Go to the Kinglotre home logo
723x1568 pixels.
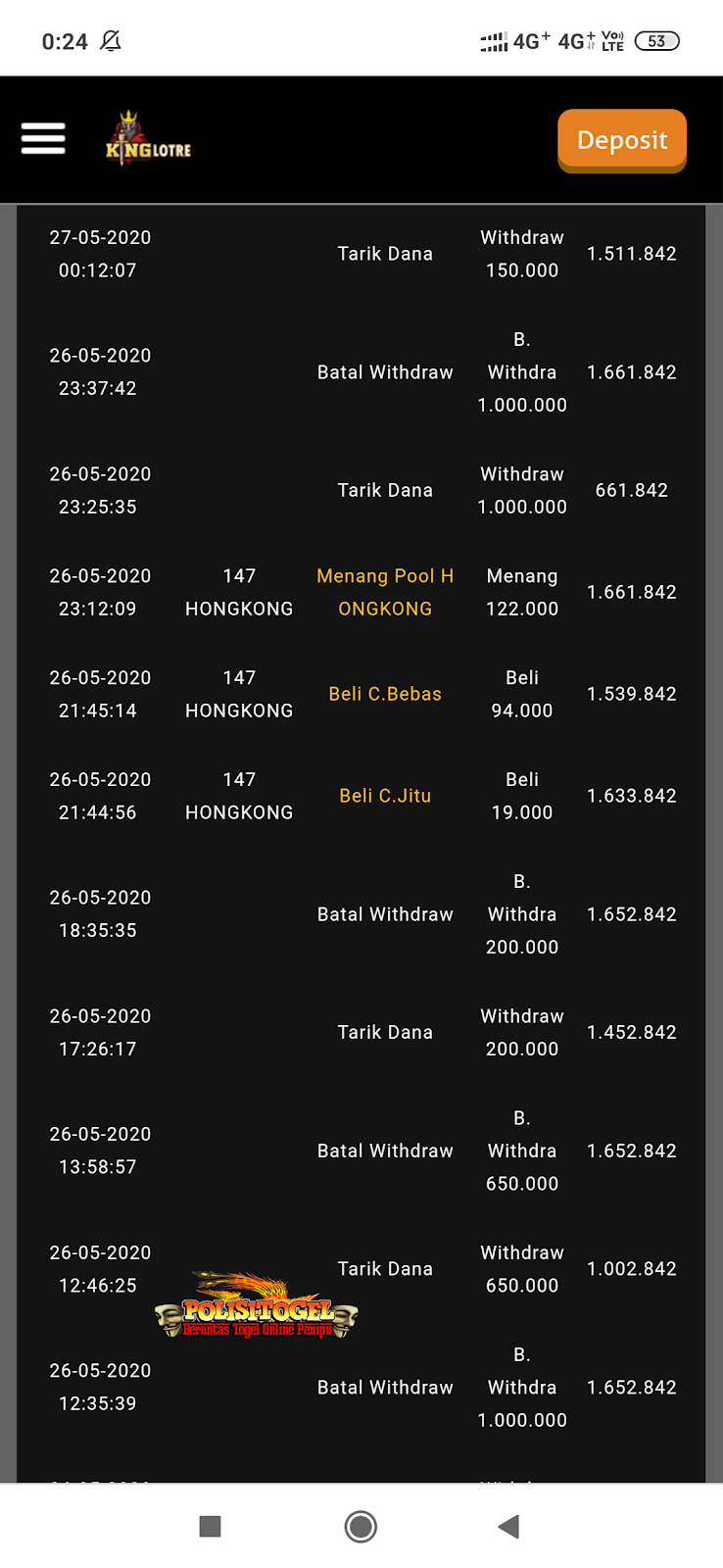tap(147, 139)
